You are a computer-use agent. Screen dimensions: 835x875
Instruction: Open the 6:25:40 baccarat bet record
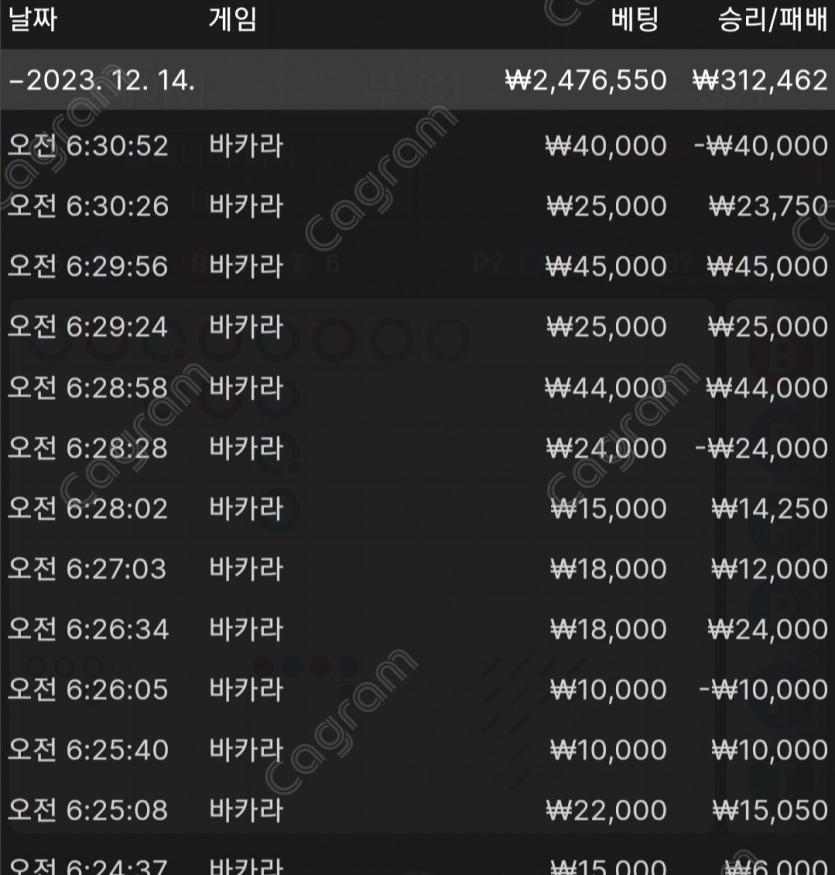click(x=417, y=749)
